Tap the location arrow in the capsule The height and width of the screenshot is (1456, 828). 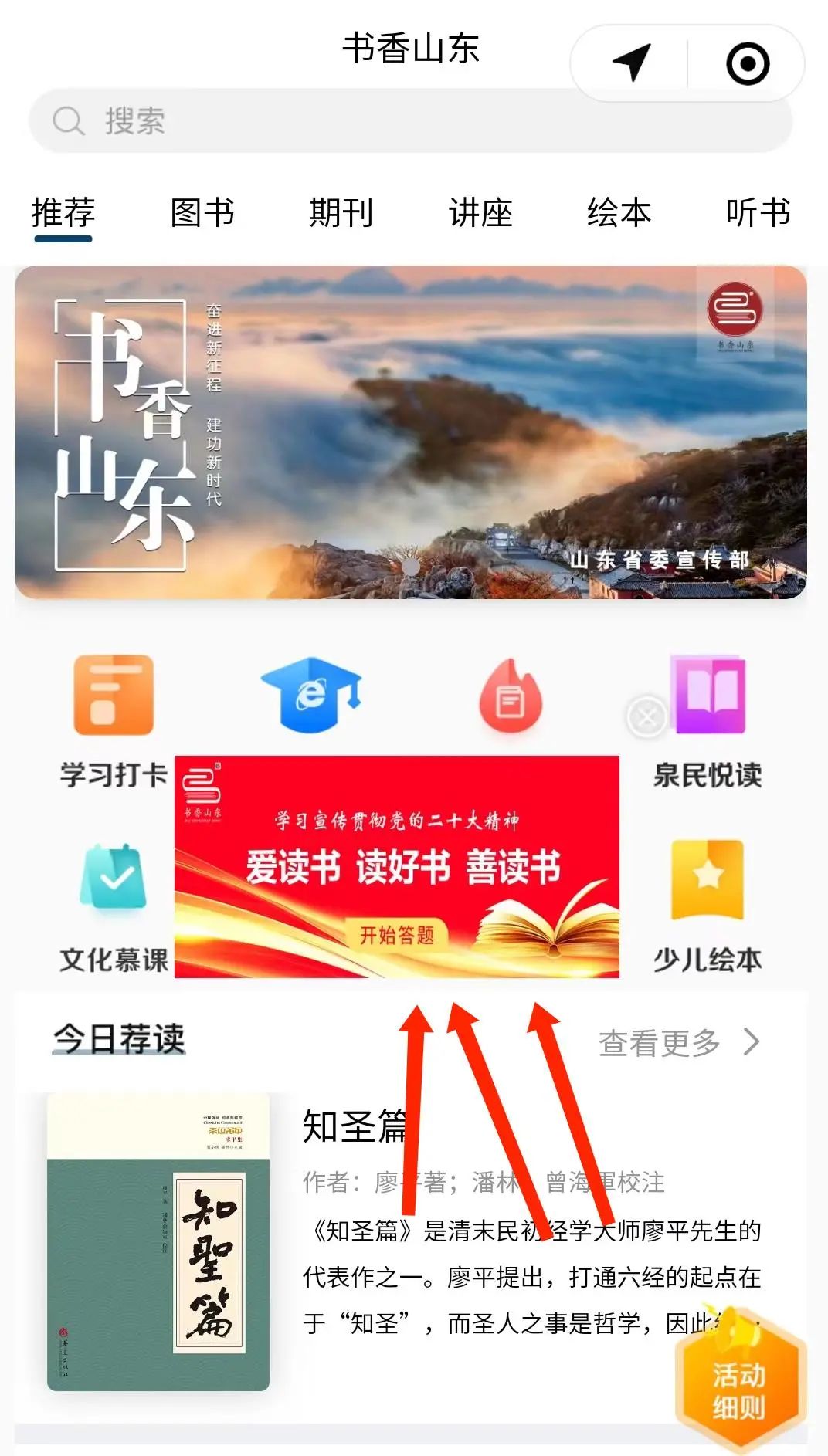[x=631, y=63]
